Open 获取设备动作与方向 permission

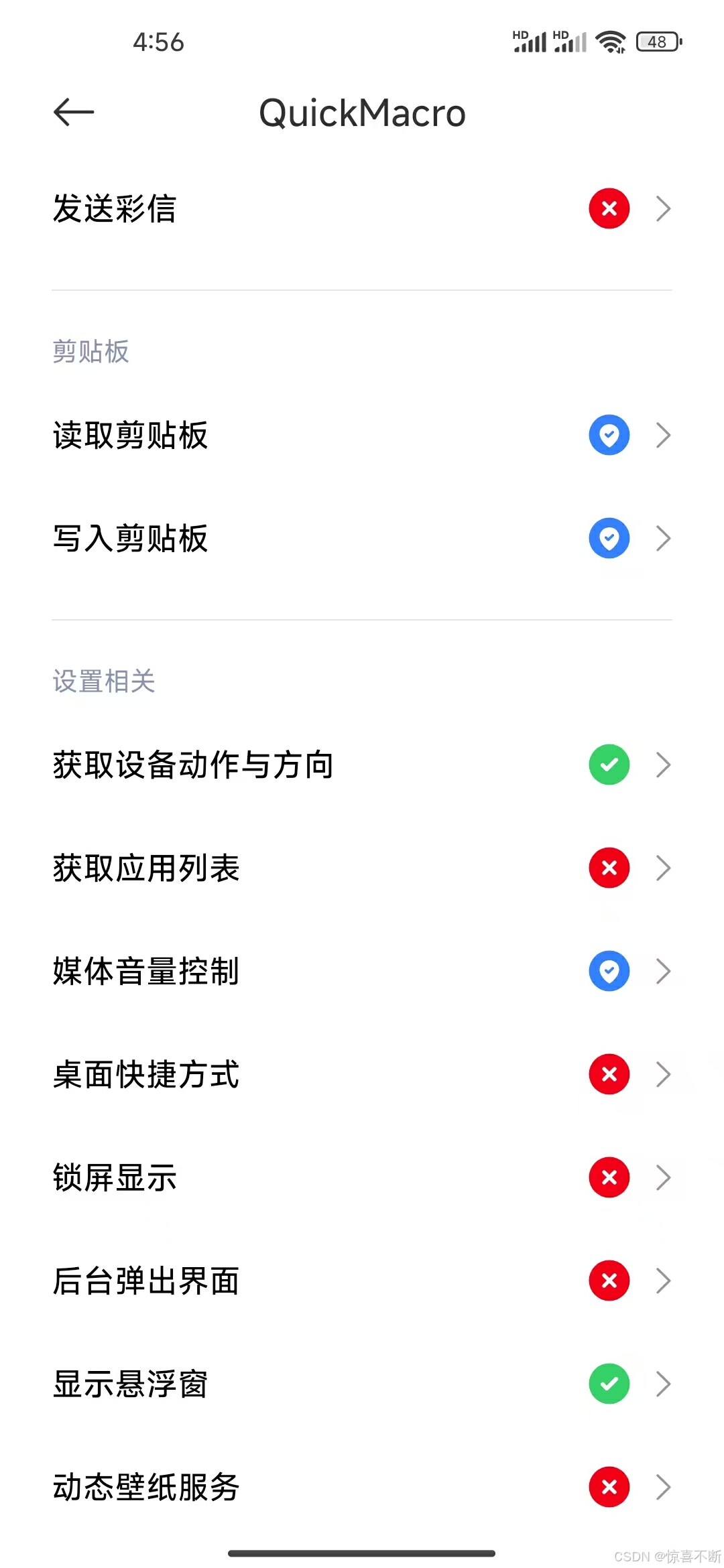coord(362,765)
